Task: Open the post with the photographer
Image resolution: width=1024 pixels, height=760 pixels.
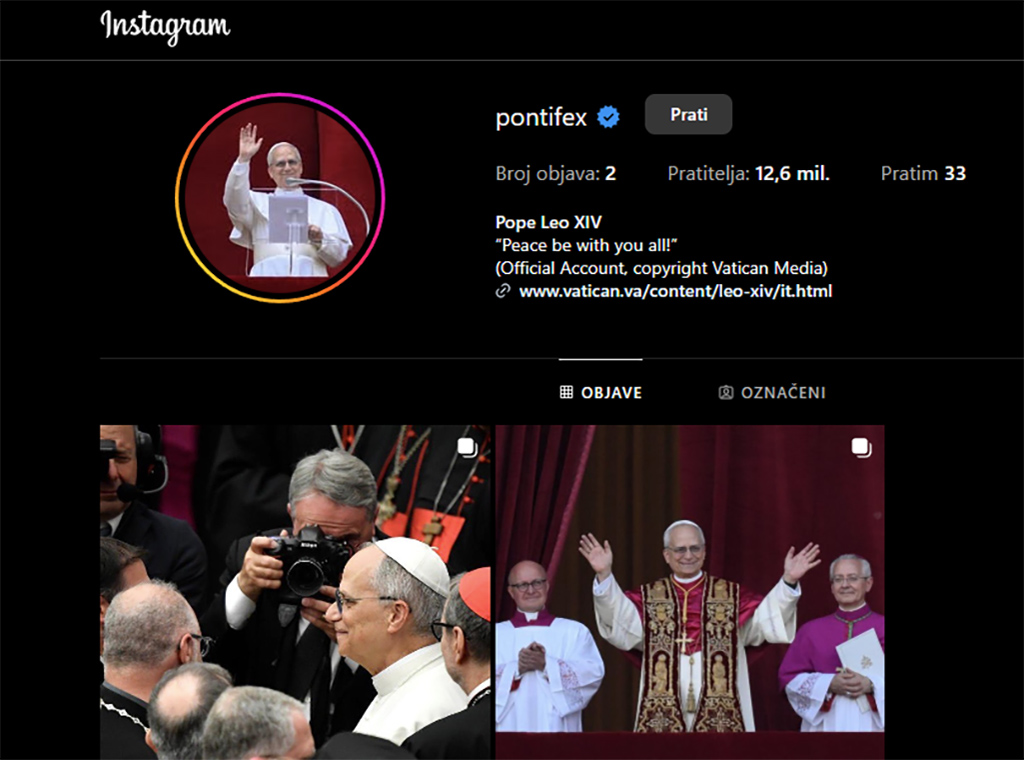Action: point(295,592)
